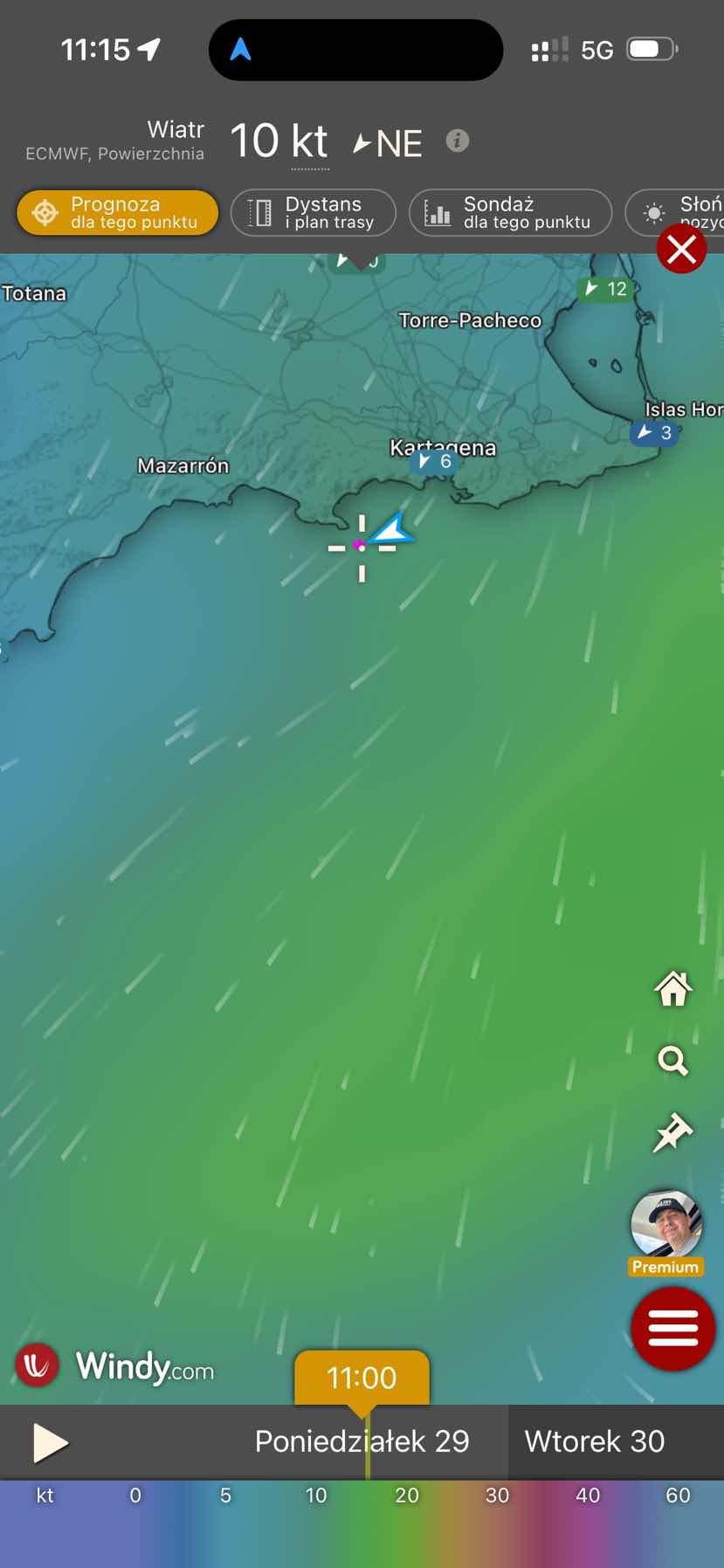The width and height of the screenshot is (724, 1568).
Task: Close the point picker with red X
Action: point(681,249)
